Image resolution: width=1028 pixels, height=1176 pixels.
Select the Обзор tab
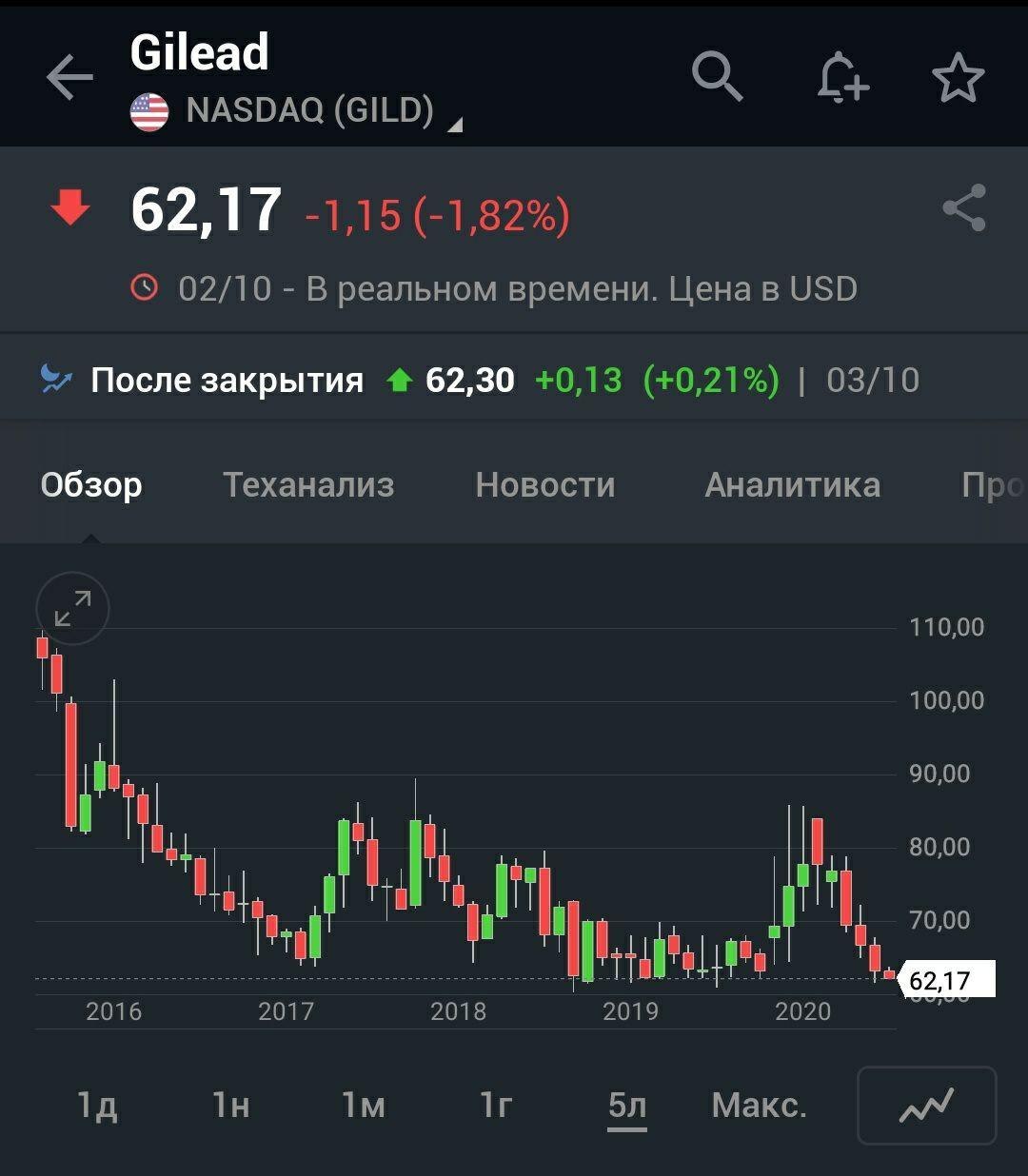pyautogui.click(x=91, y=485)
